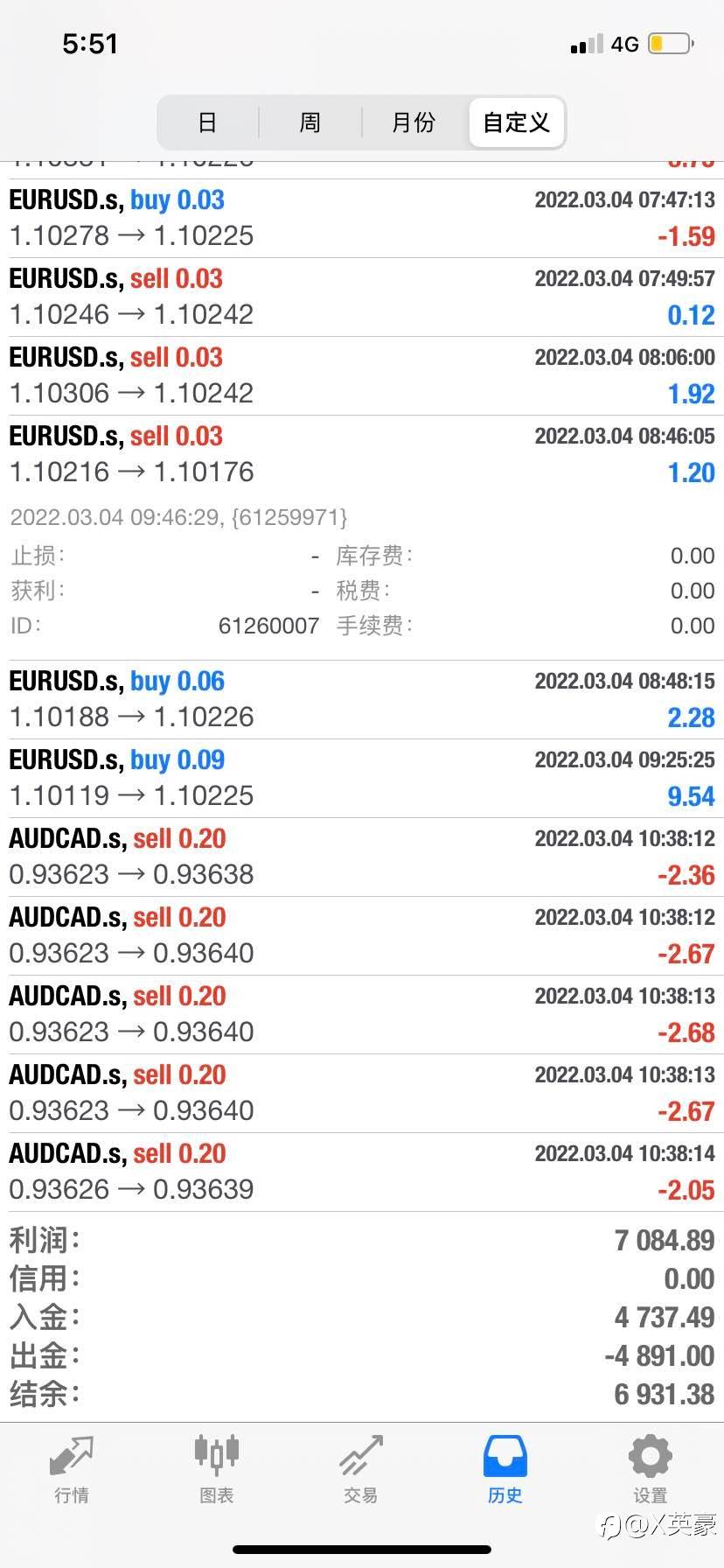Expand EURUSD sell 0.03 trade at 07:49:57
Viewport: 724px width, 1568px height.
(x=362, y=297)
